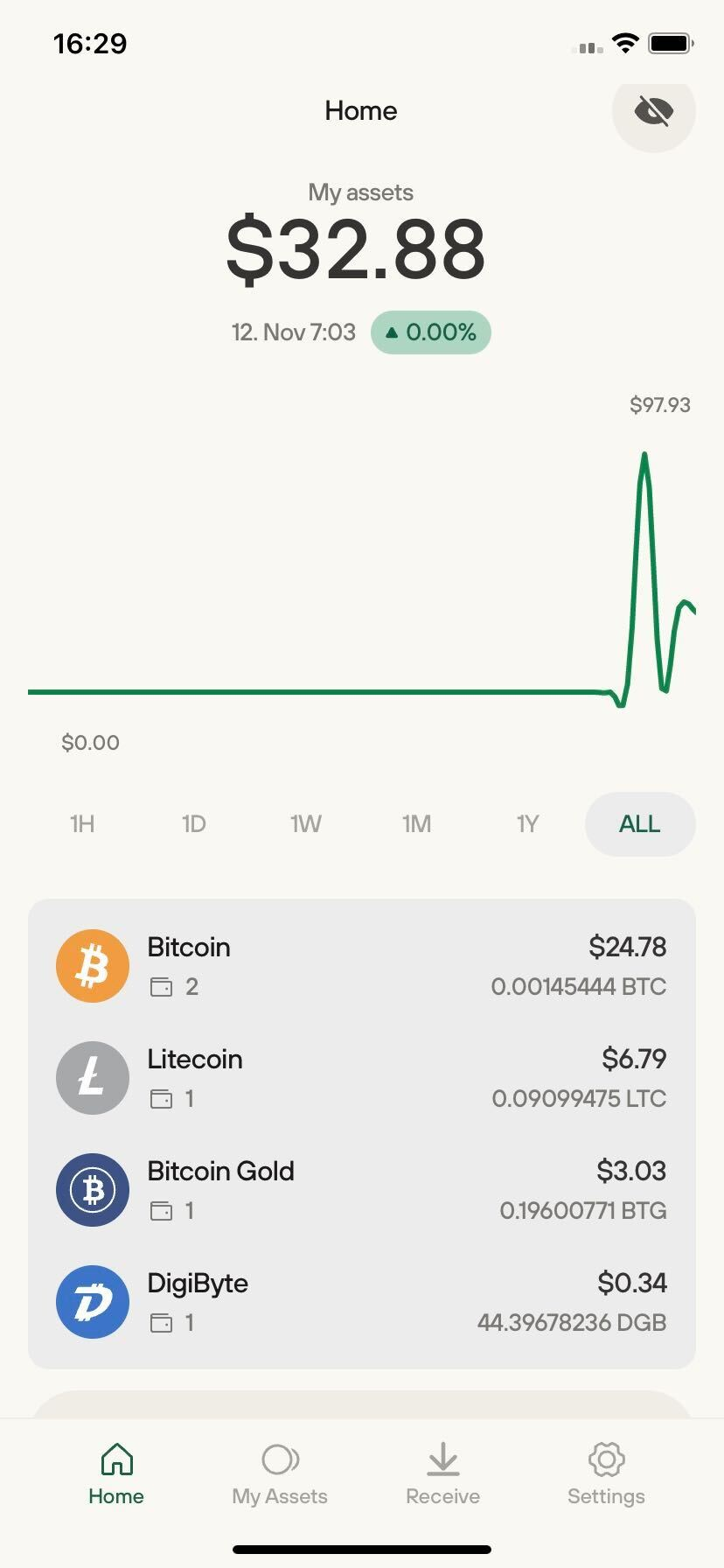Switch to the 1Y chart view

[527, 823]
